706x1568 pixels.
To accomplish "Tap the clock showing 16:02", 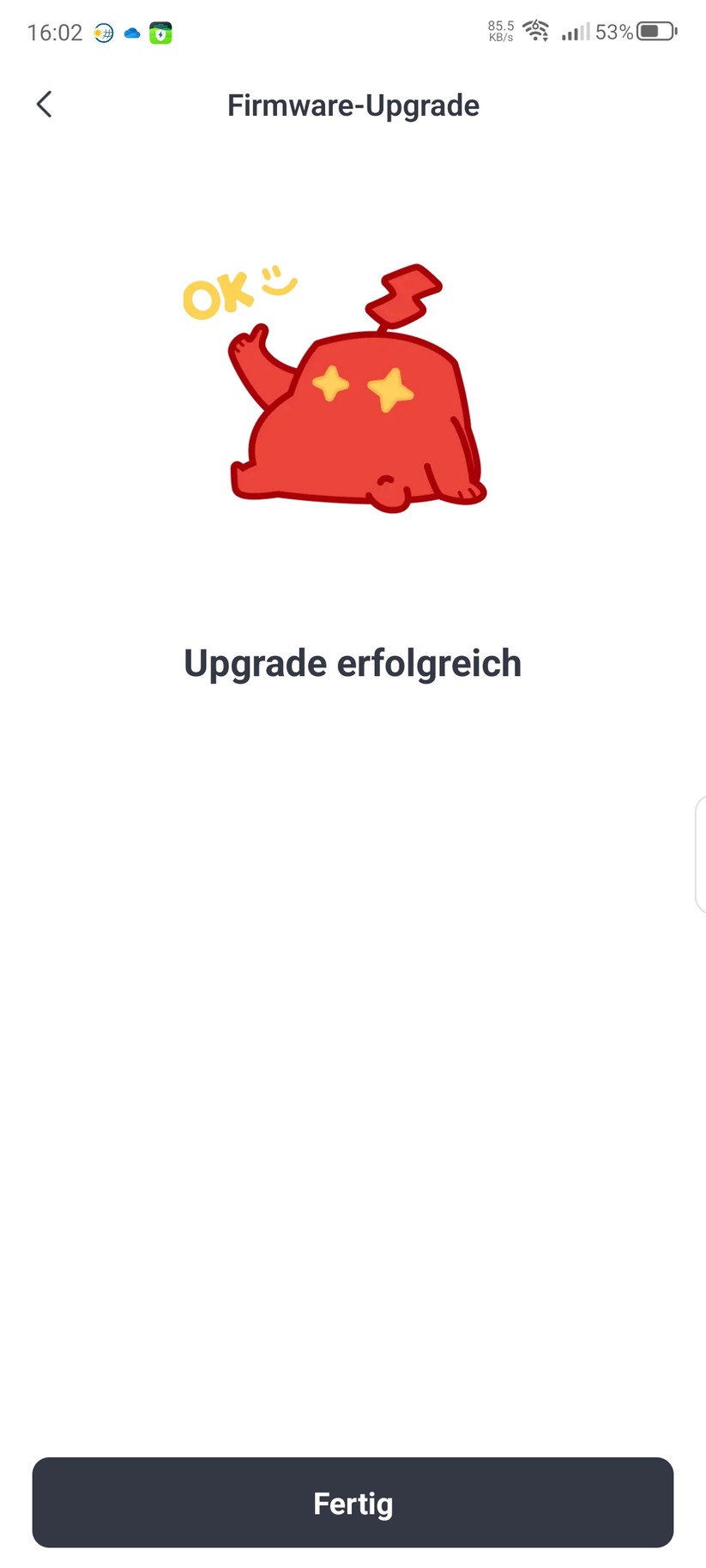I will pyautogui.click(x=55, y=33).
